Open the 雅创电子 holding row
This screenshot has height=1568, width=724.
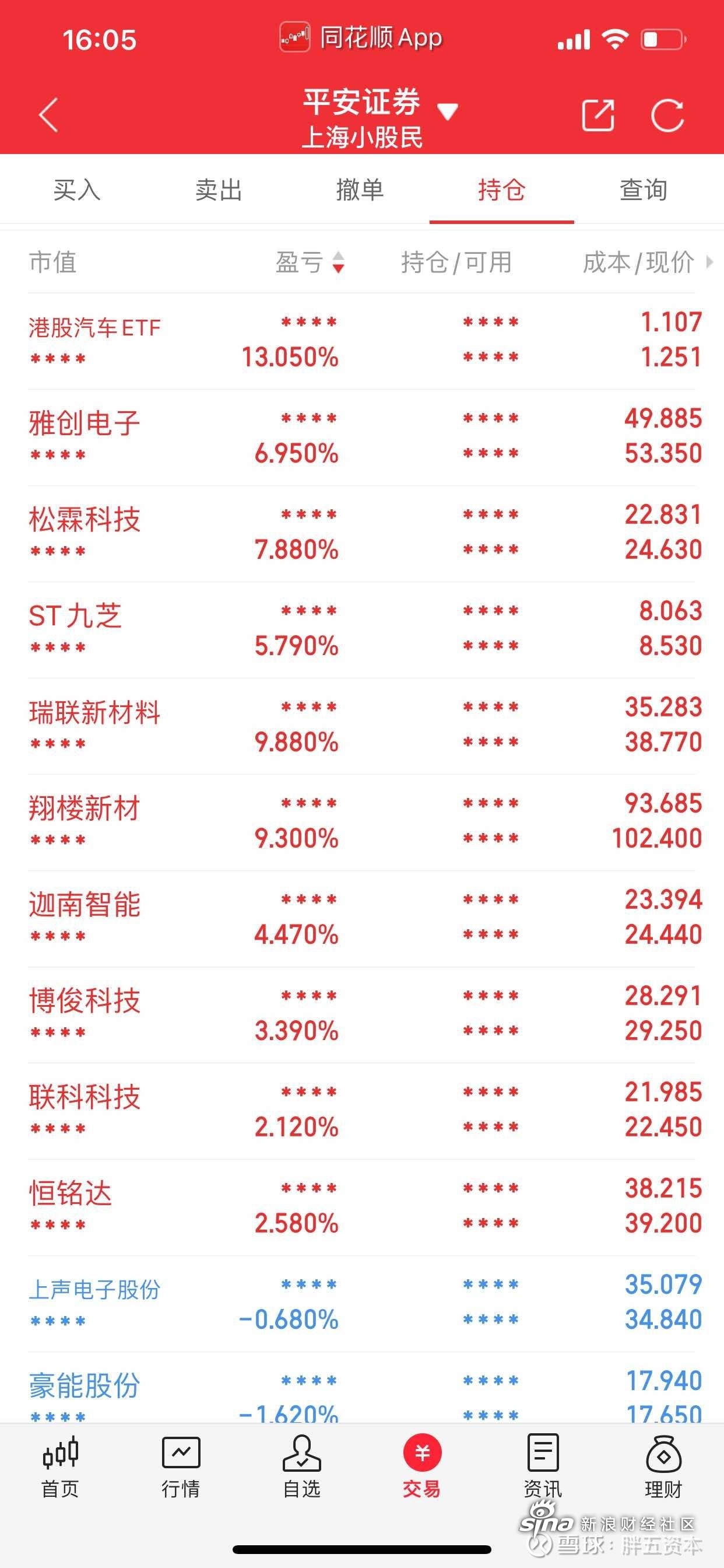(x=362, y=437)
